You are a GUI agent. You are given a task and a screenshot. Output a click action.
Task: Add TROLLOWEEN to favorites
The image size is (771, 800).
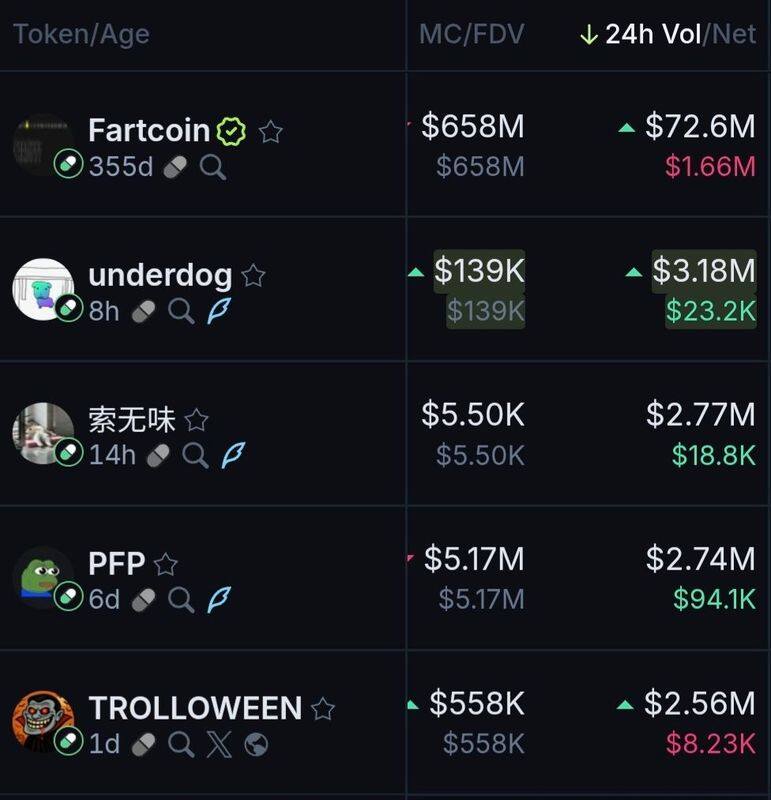coord(322,709)
